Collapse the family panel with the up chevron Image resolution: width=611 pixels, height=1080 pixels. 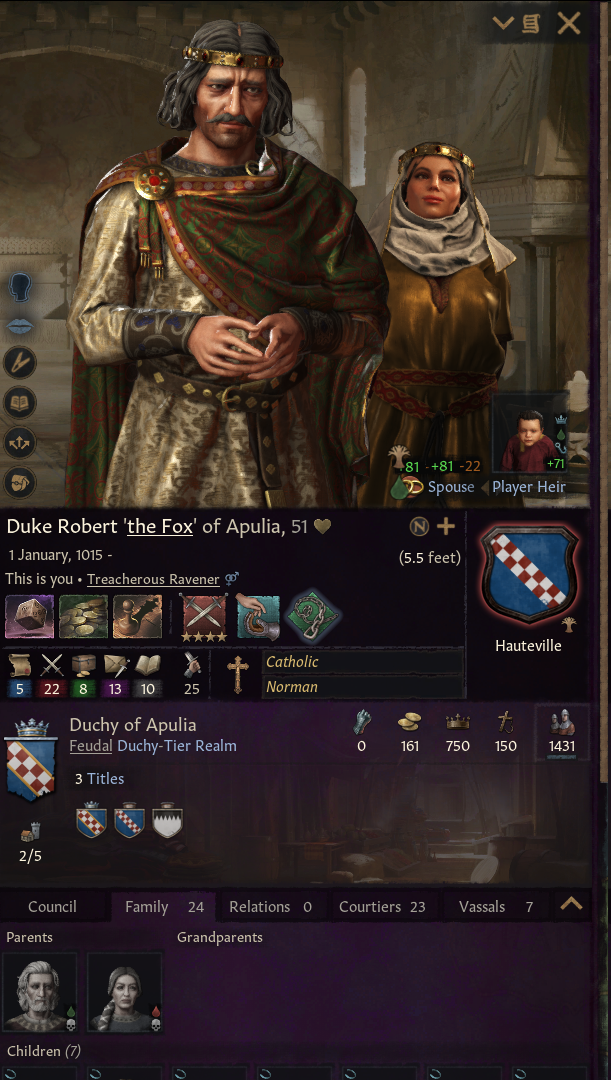(x=572, y=904)
